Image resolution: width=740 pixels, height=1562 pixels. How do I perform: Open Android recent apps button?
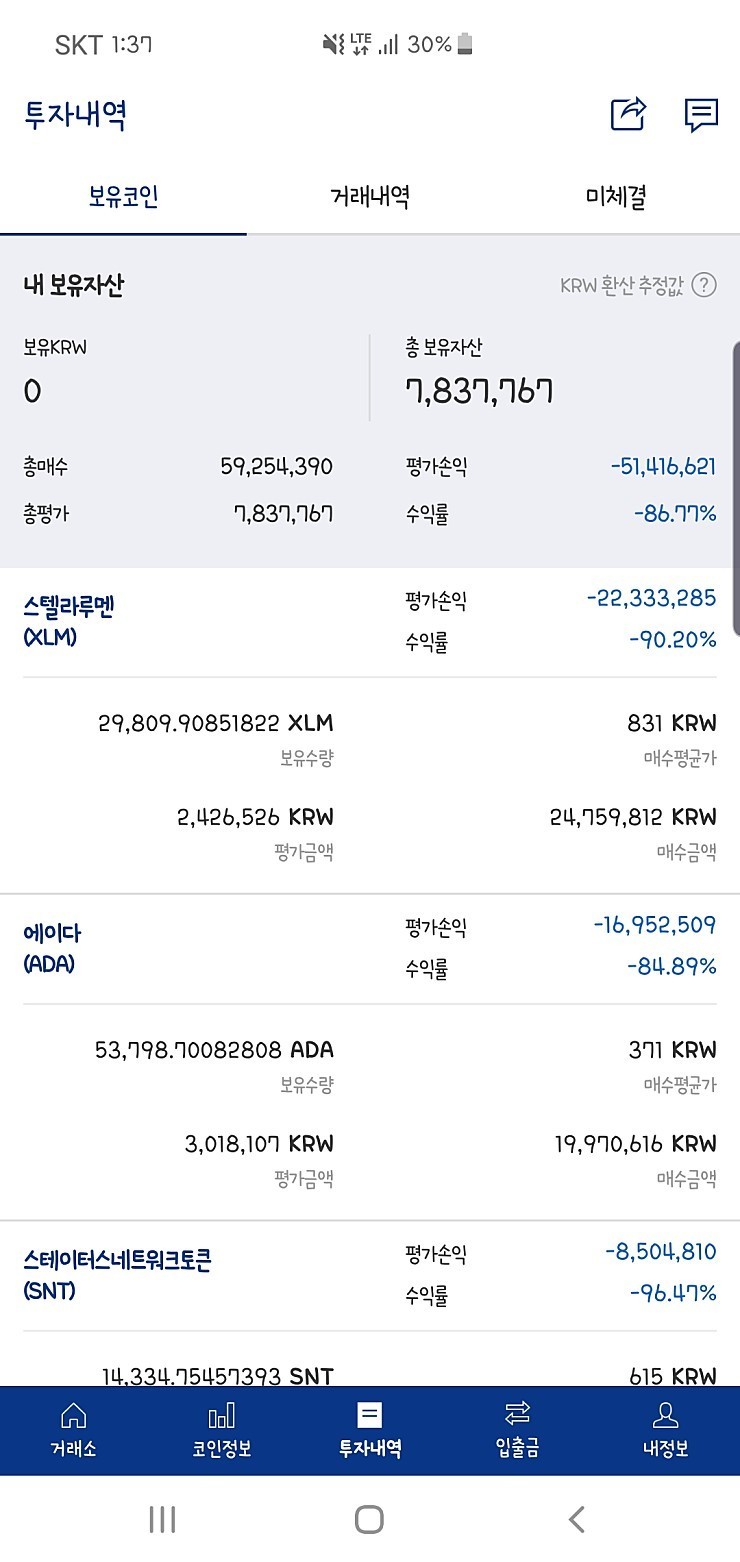[x=161, y=1518]
